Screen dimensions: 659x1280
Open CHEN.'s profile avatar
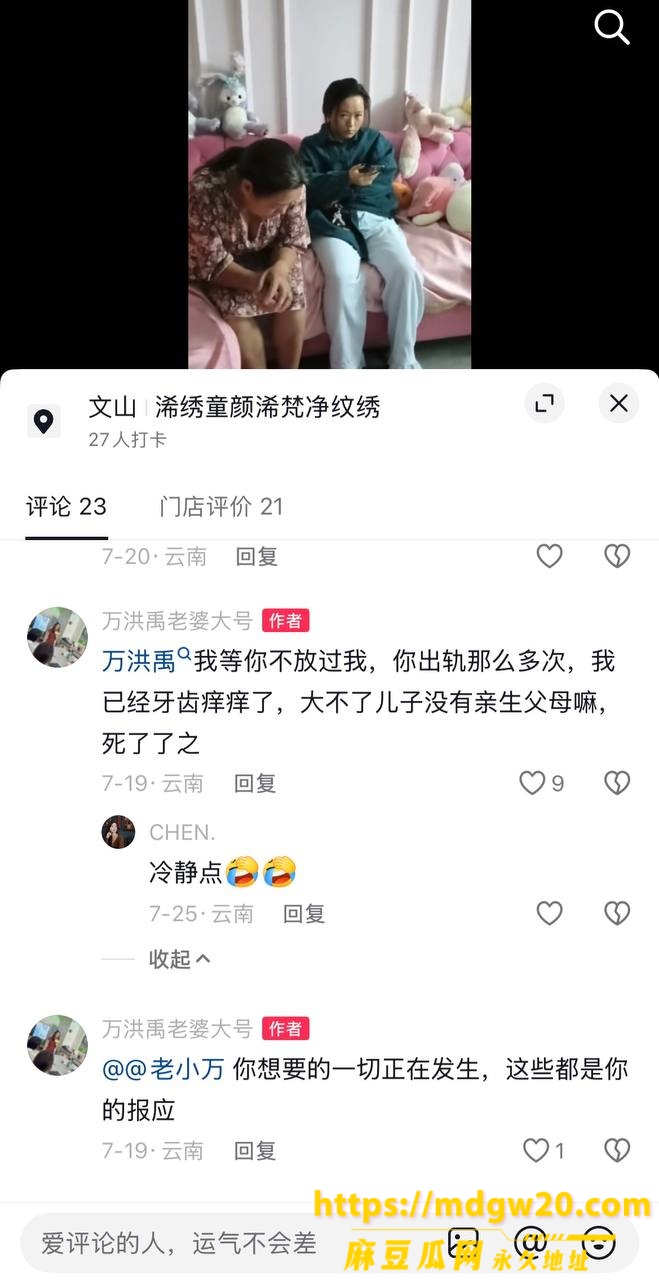click(118, 832)
